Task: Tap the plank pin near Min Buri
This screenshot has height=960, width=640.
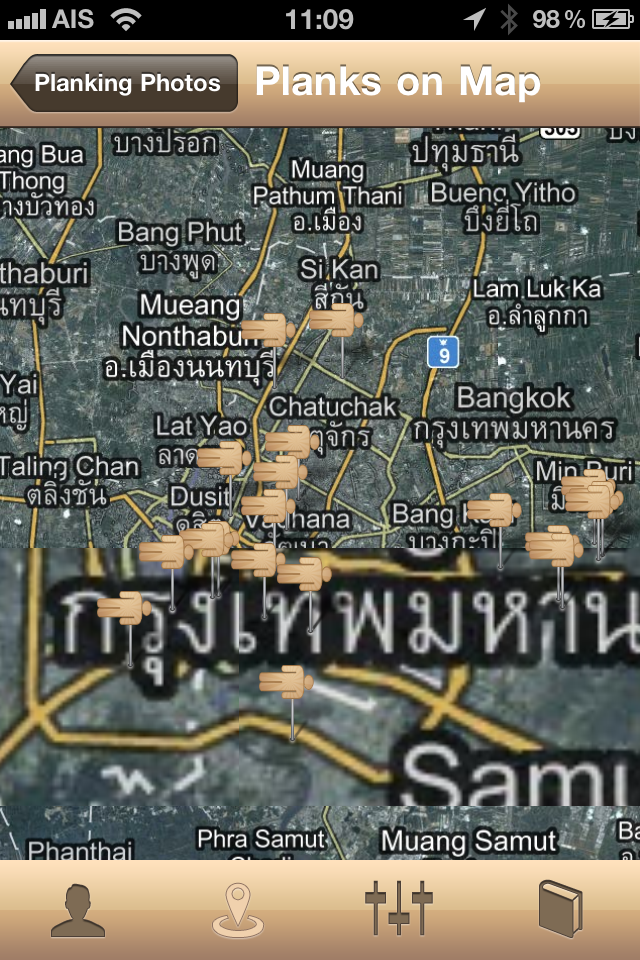Action: click(x=588, y=495)
